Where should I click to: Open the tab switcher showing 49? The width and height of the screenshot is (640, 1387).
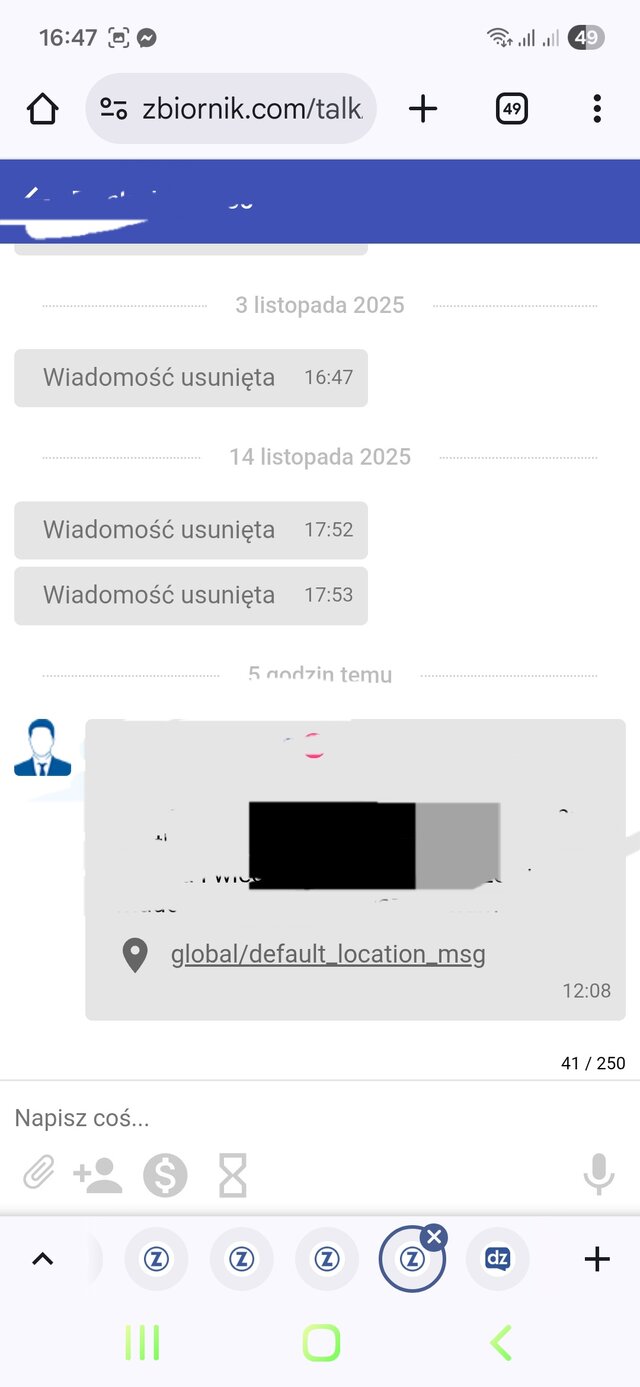(511, 109)
